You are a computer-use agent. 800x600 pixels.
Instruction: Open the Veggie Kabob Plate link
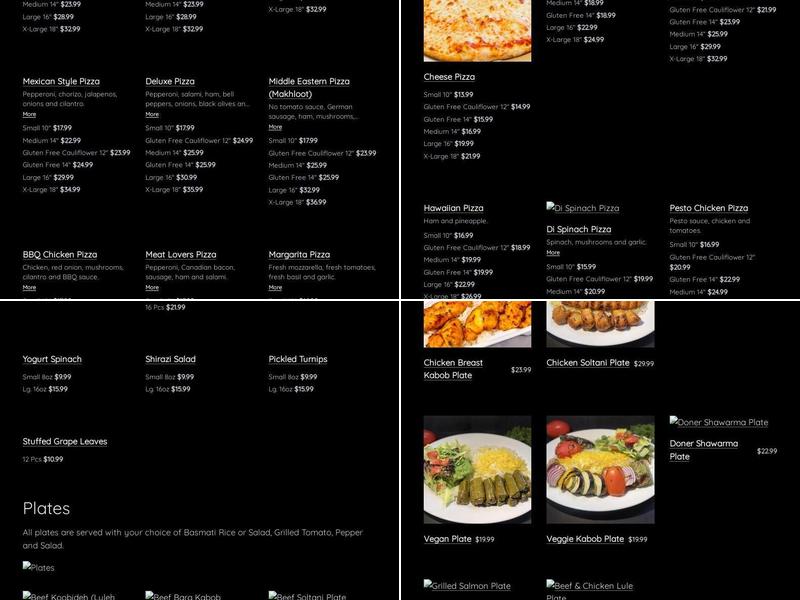tap(585, 539)
